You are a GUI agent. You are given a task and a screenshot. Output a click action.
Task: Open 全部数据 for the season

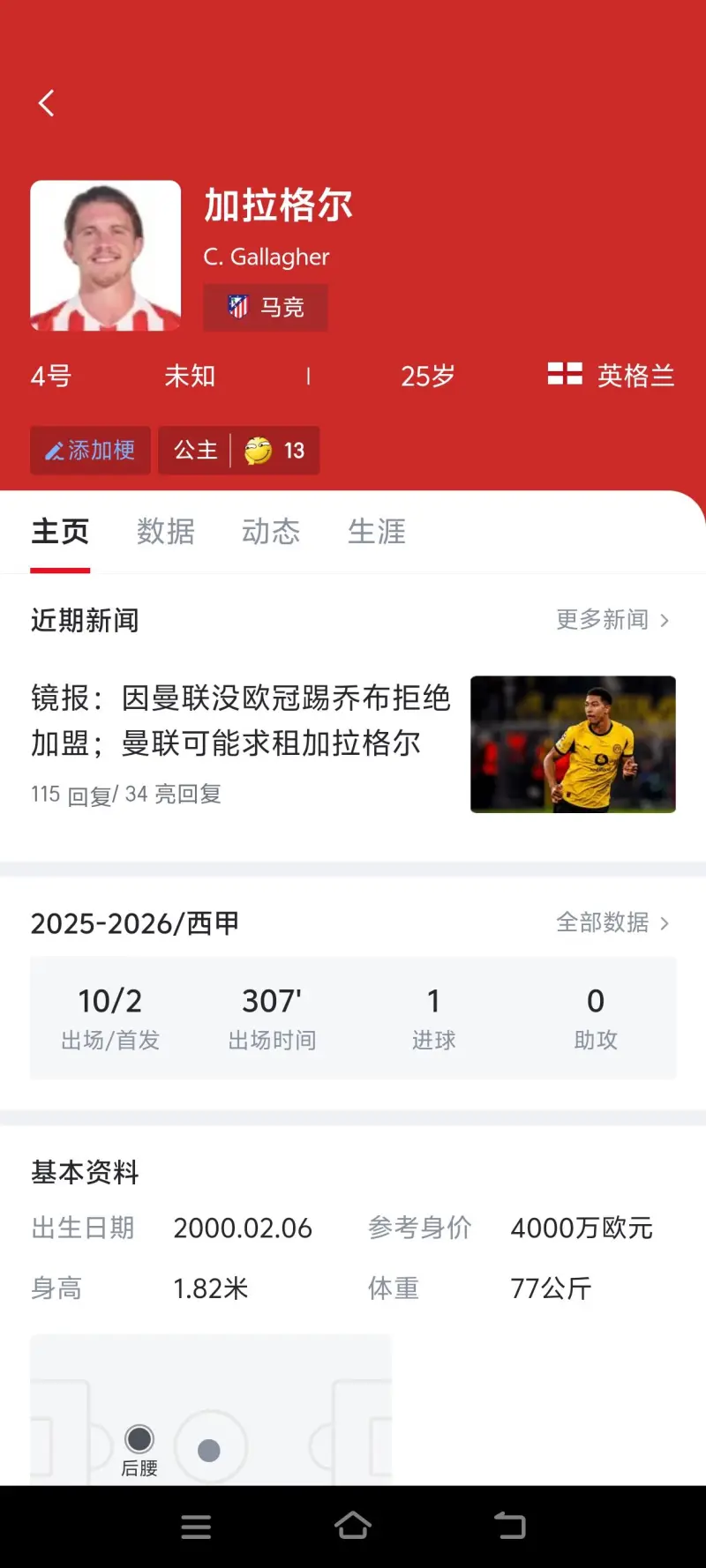612,922
